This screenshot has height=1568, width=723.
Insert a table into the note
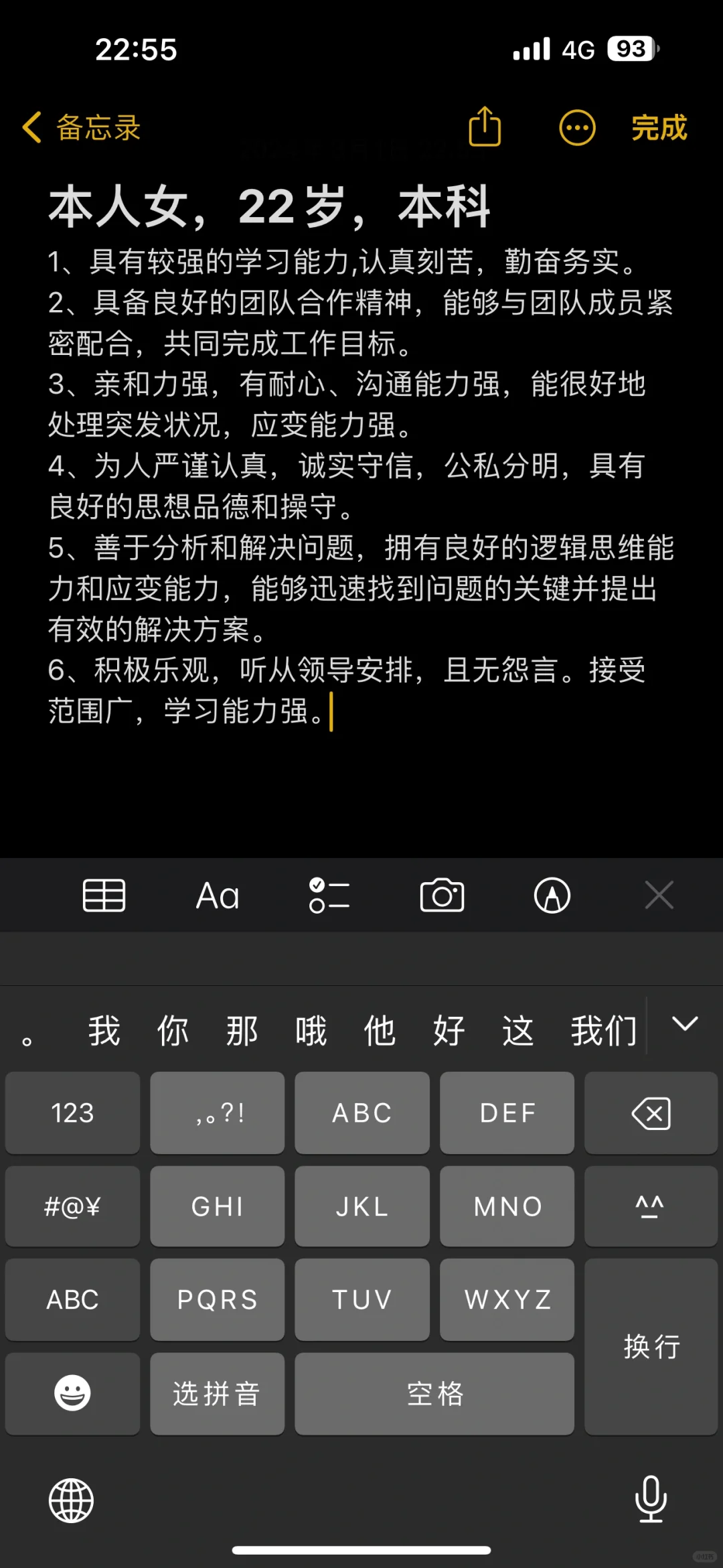104,896
